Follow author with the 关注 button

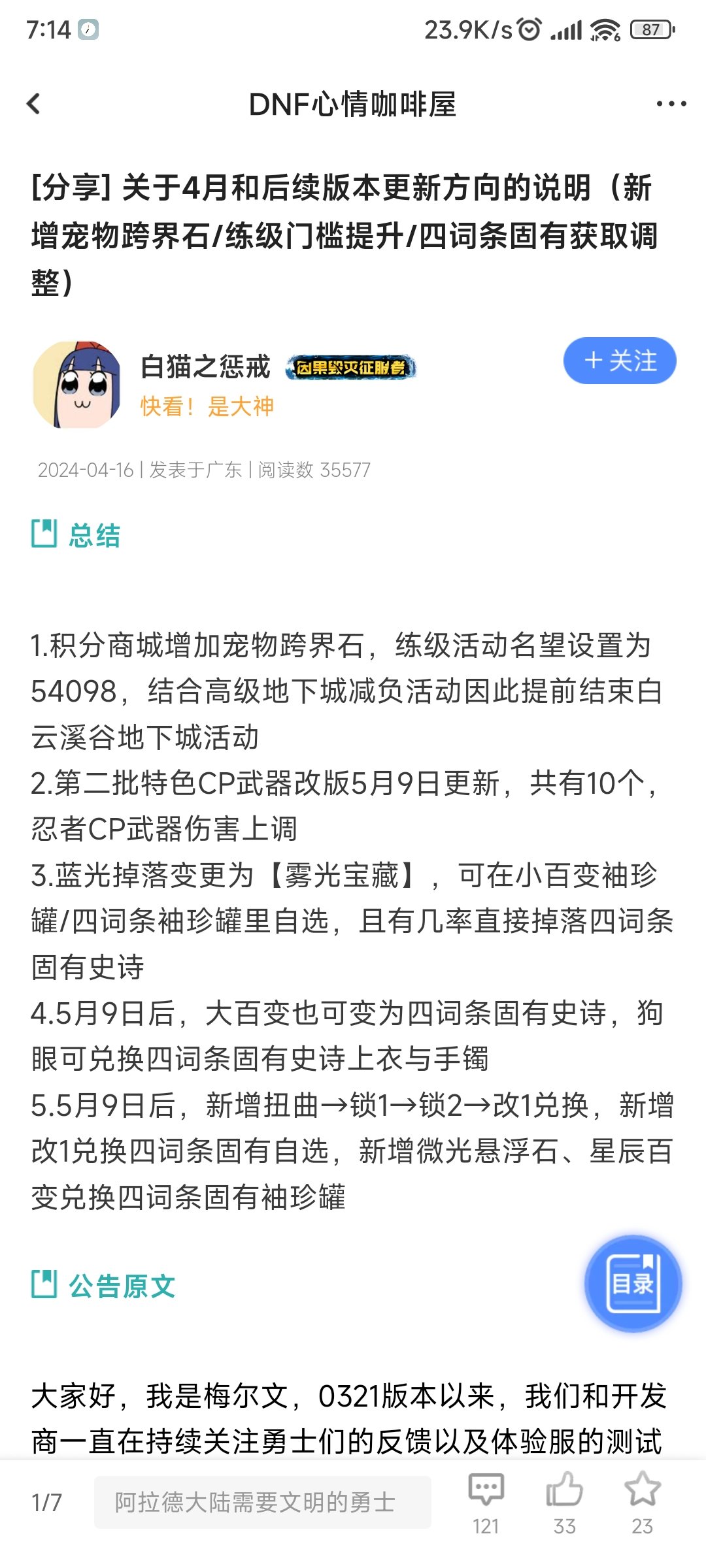[619, 361]
